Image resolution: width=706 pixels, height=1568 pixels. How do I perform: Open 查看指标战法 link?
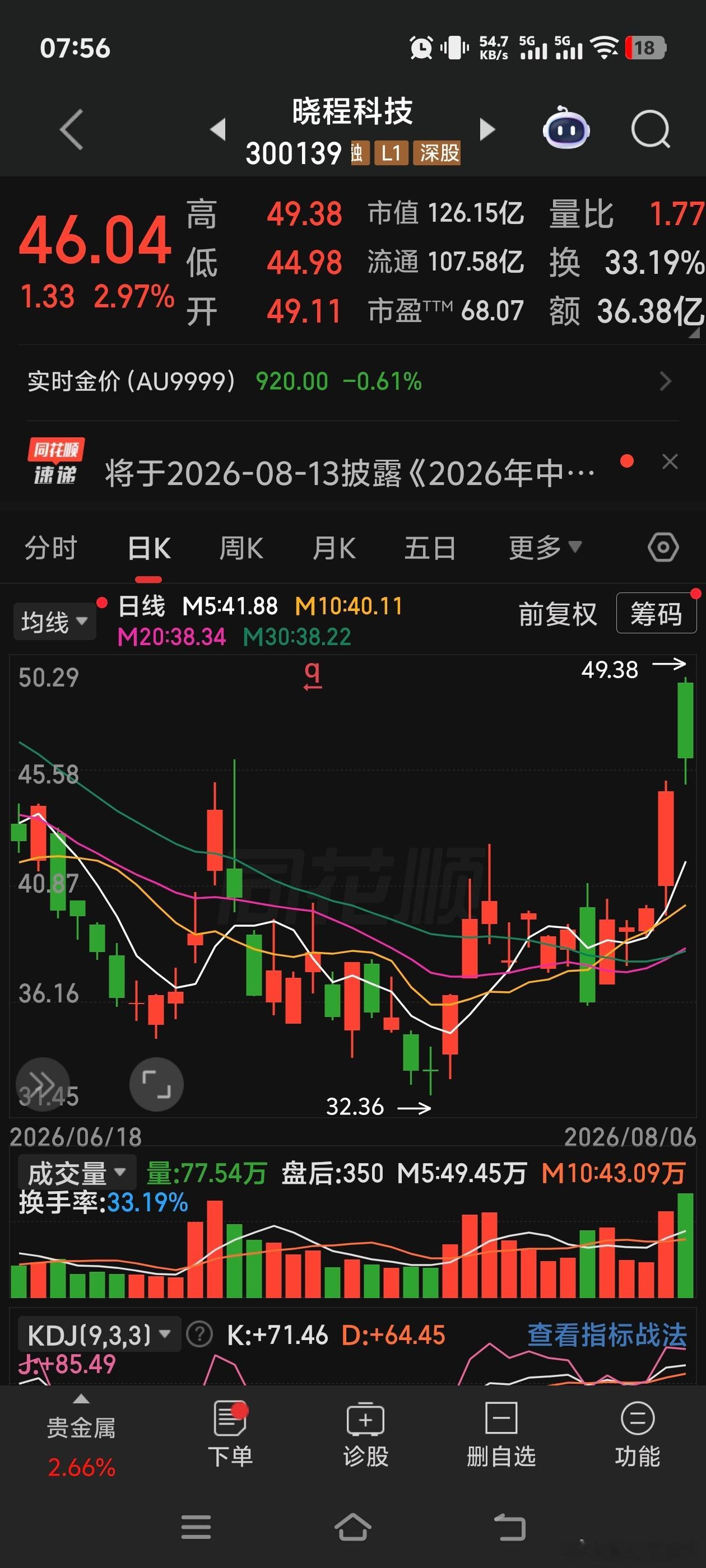coord(607,1335)
